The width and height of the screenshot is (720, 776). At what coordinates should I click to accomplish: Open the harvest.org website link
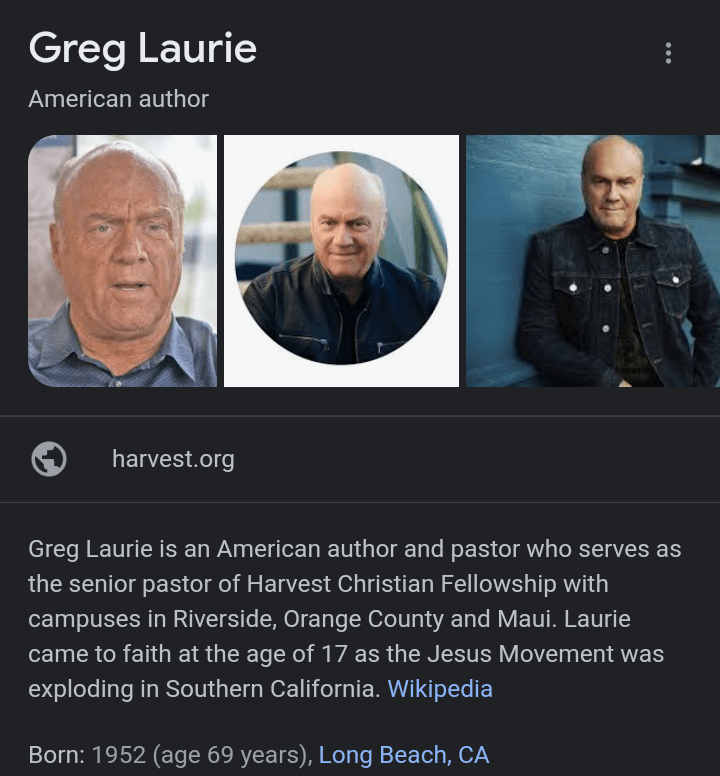173,459
